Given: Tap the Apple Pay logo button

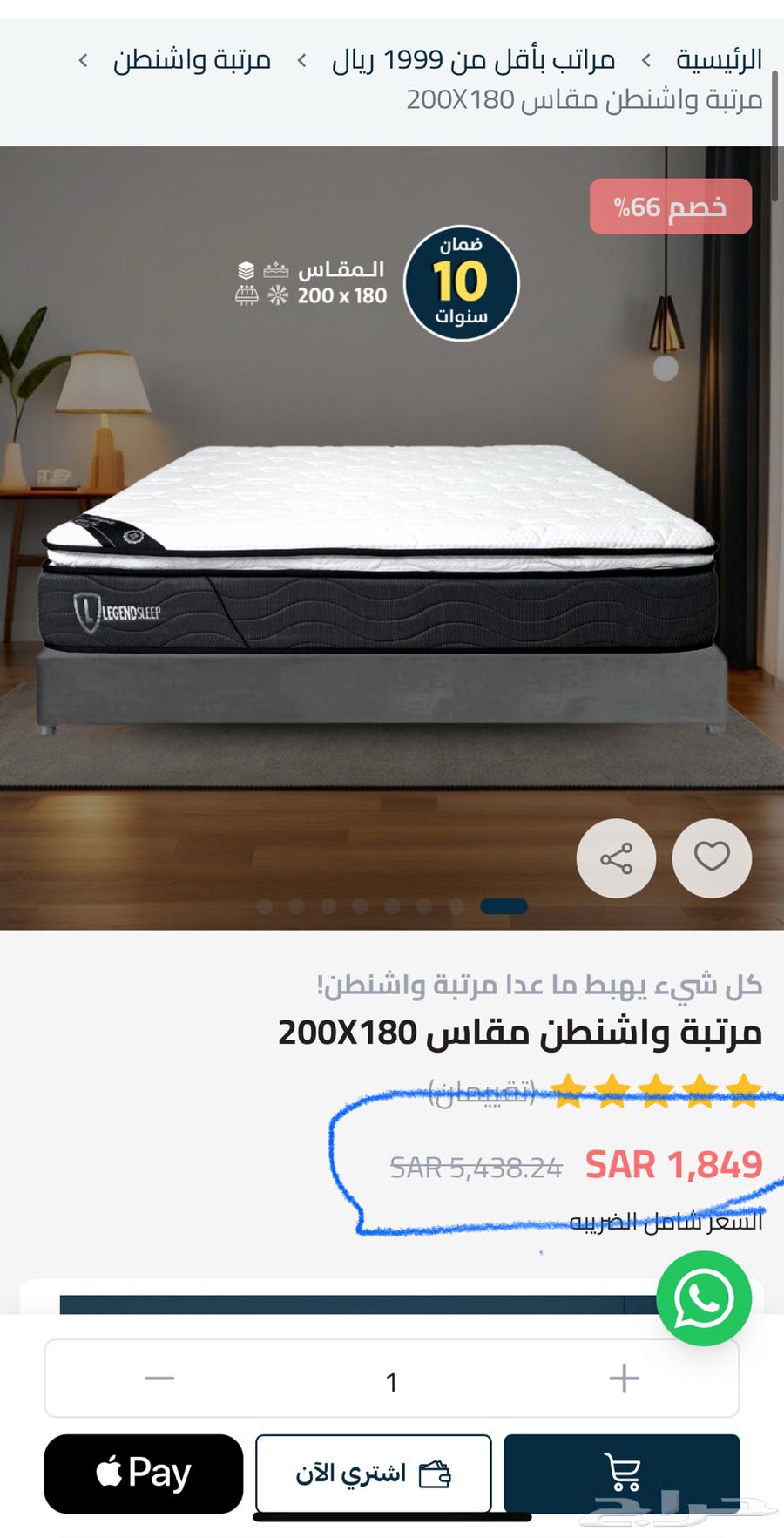Looking at the screenshot, I should pos(143,1473).
